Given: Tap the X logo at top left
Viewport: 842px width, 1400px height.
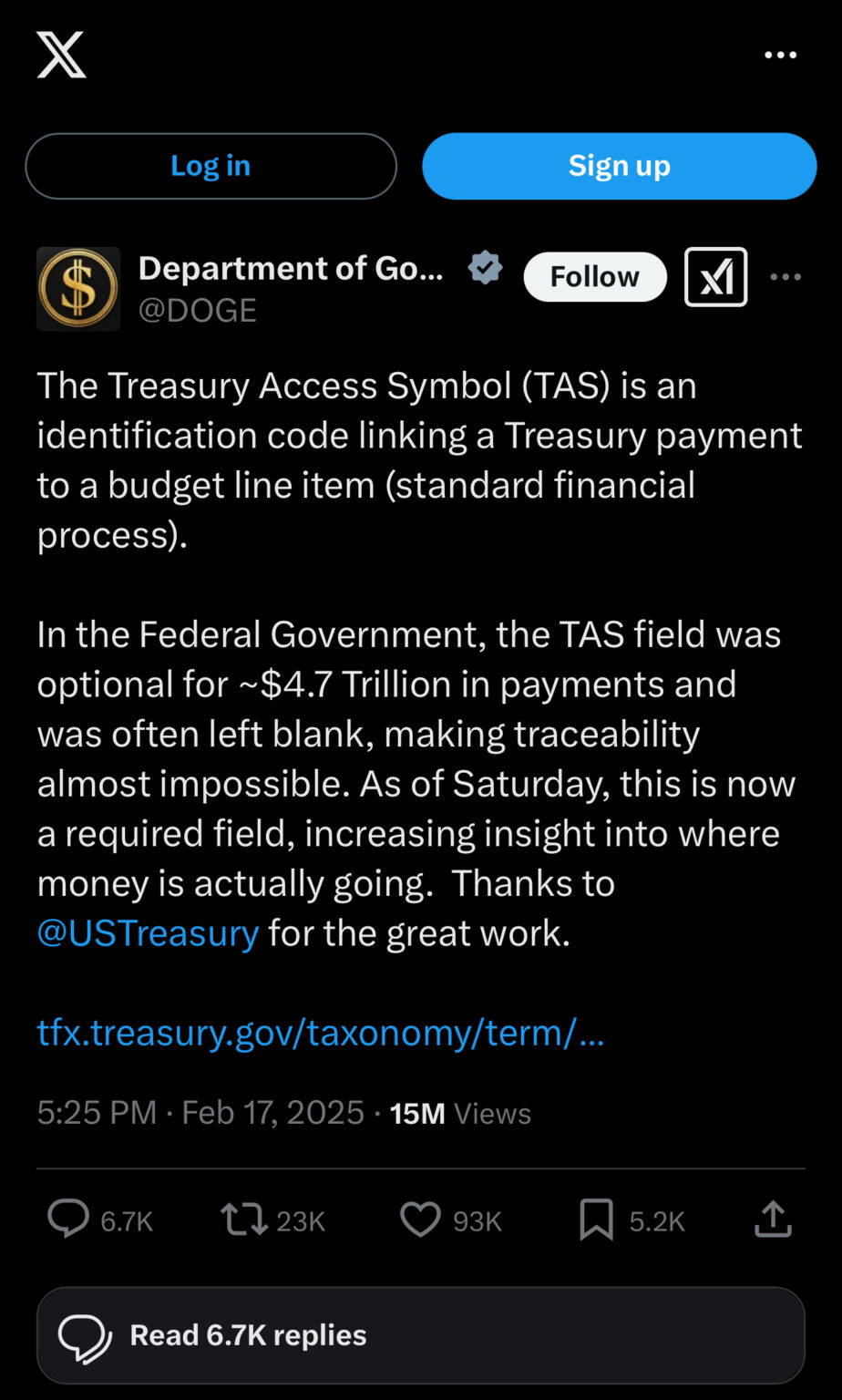Looking at the screenshot, I should 61,55.
